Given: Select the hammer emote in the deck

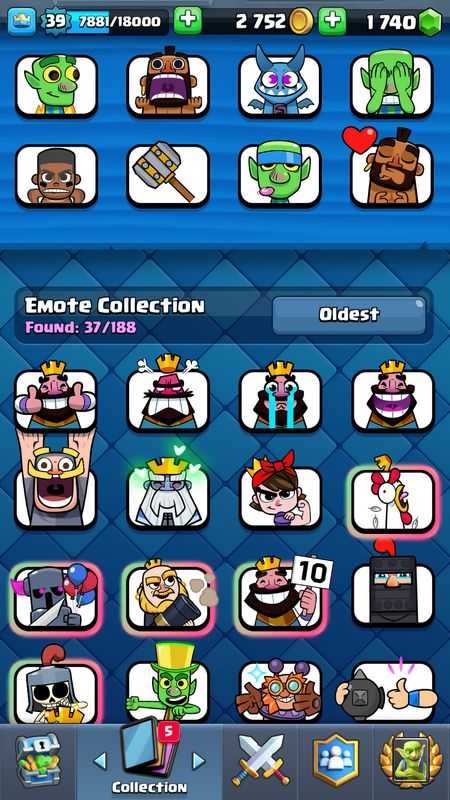Looking at the screenshot, I should [x=168, y=175].
